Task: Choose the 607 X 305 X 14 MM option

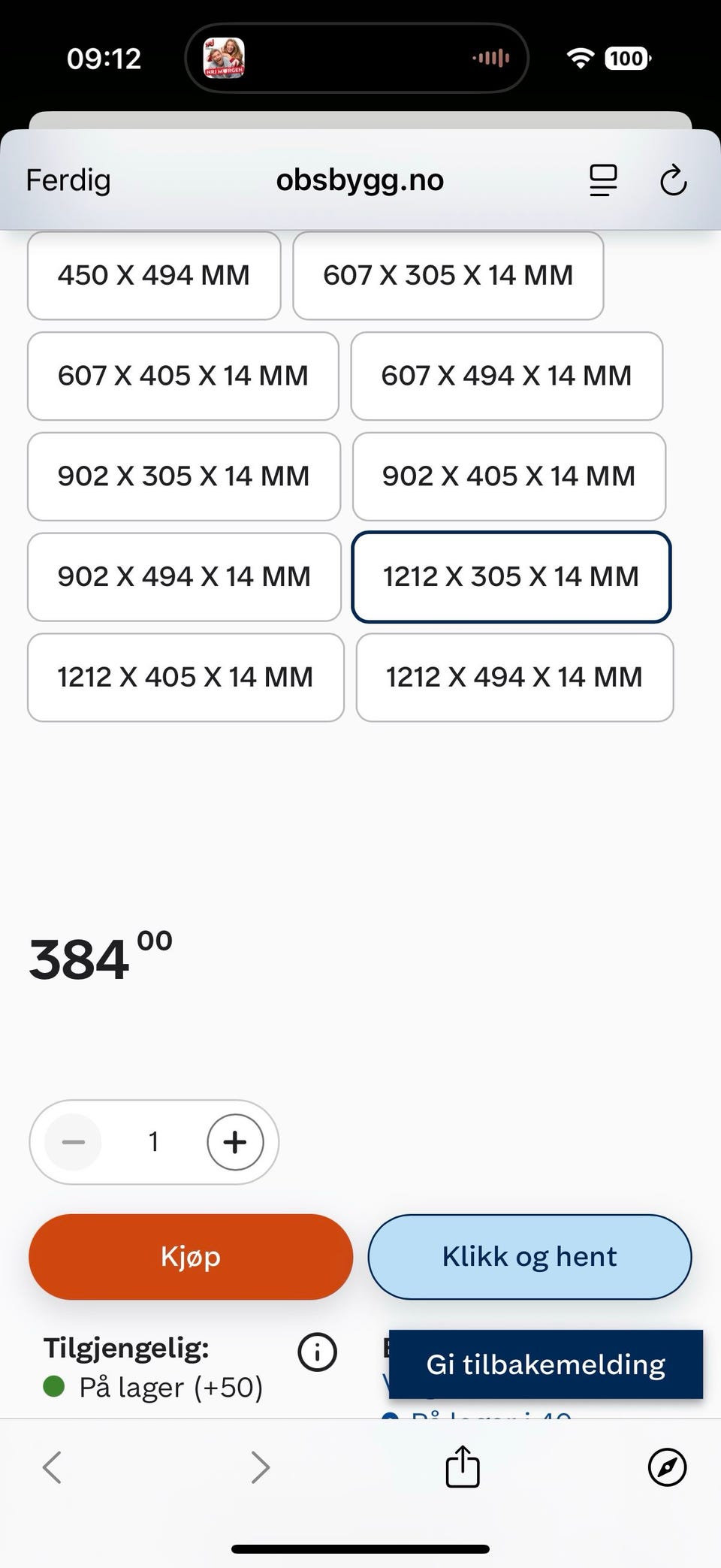Action: point(448,276)
